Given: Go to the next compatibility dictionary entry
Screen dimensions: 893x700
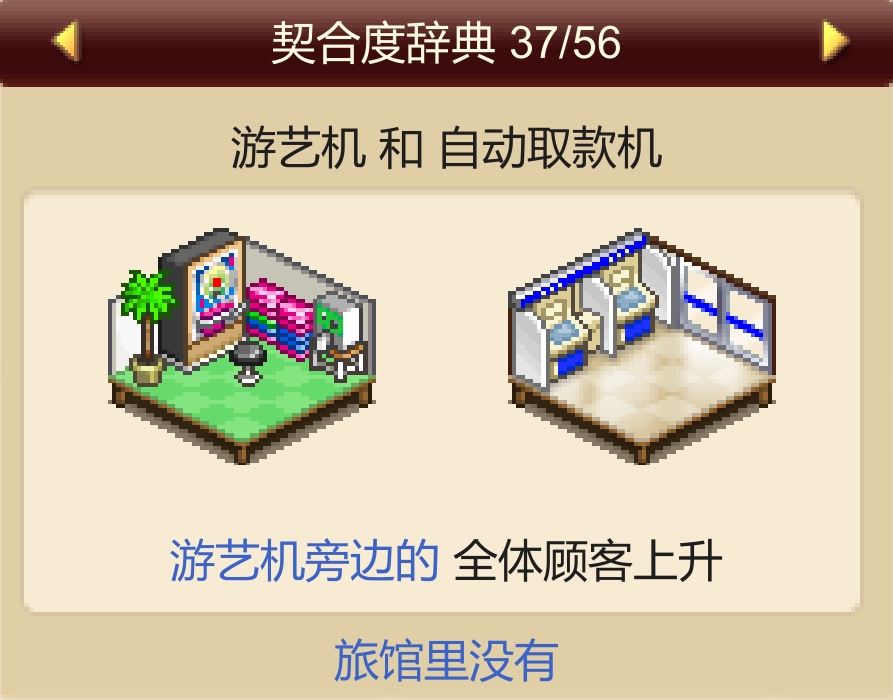Looking at the screenshot, I should [833, 42].
